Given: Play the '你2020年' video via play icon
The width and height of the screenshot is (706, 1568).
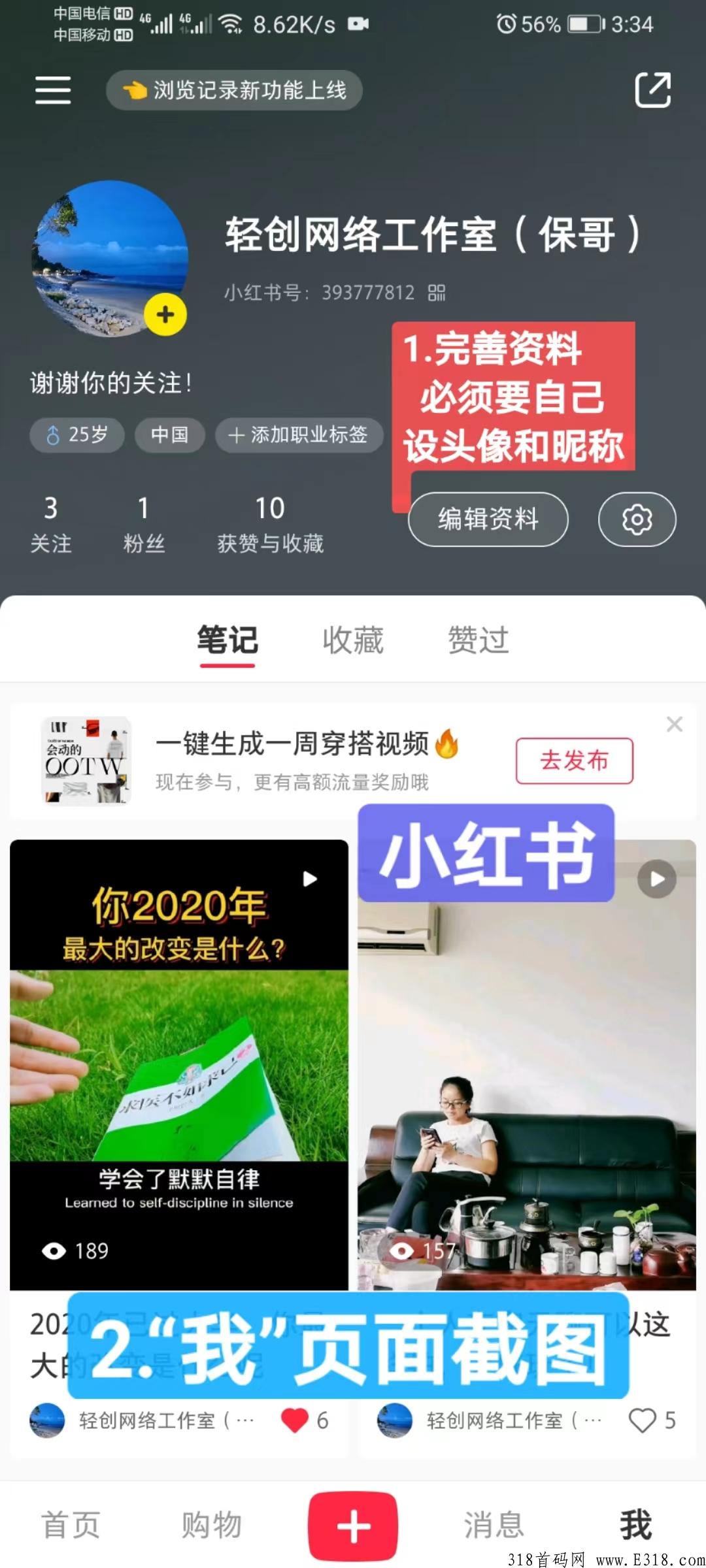Looking at the screenshot, I should (x=310, y=879).
